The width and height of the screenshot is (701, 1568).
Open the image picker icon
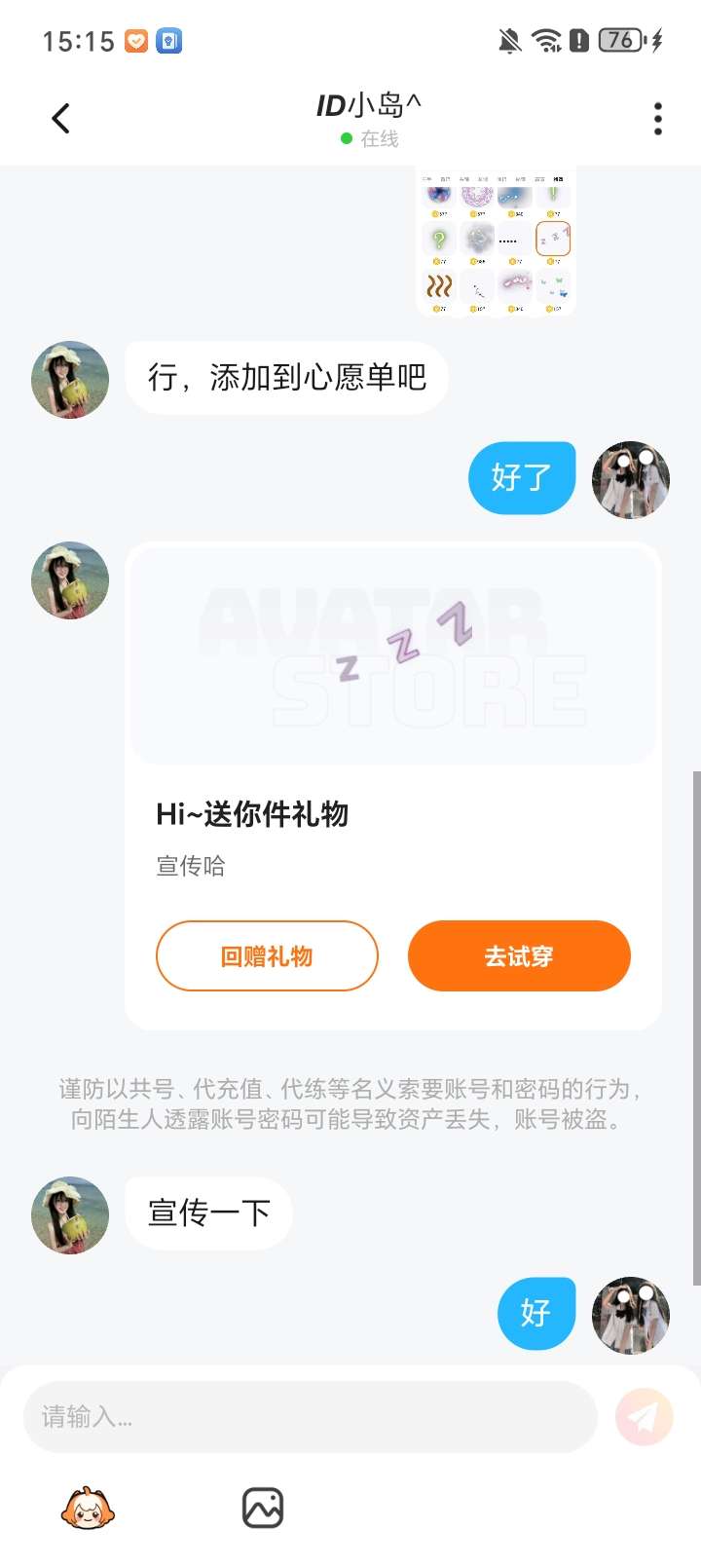click(263, 1508)
